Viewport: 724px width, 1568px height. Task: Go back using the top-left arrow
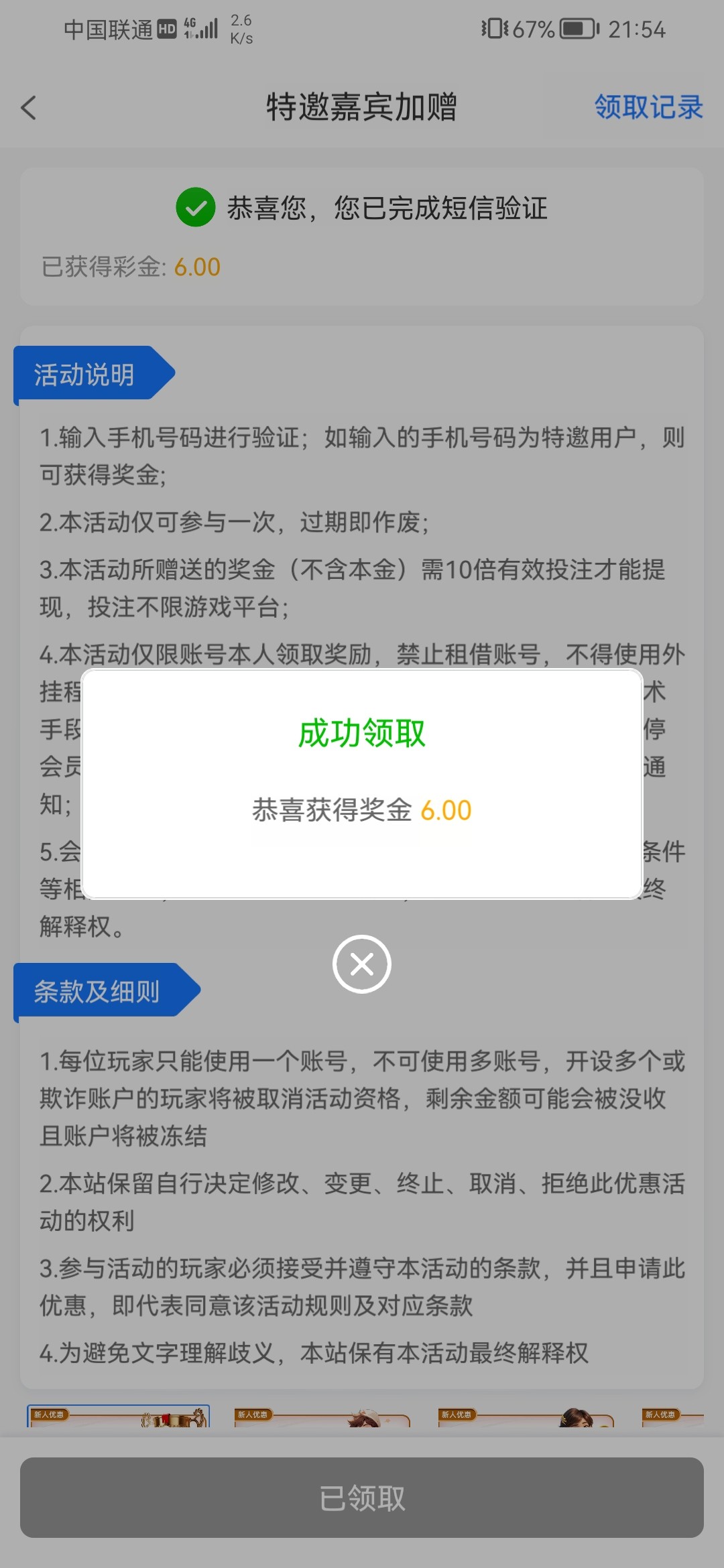[29, 108]
